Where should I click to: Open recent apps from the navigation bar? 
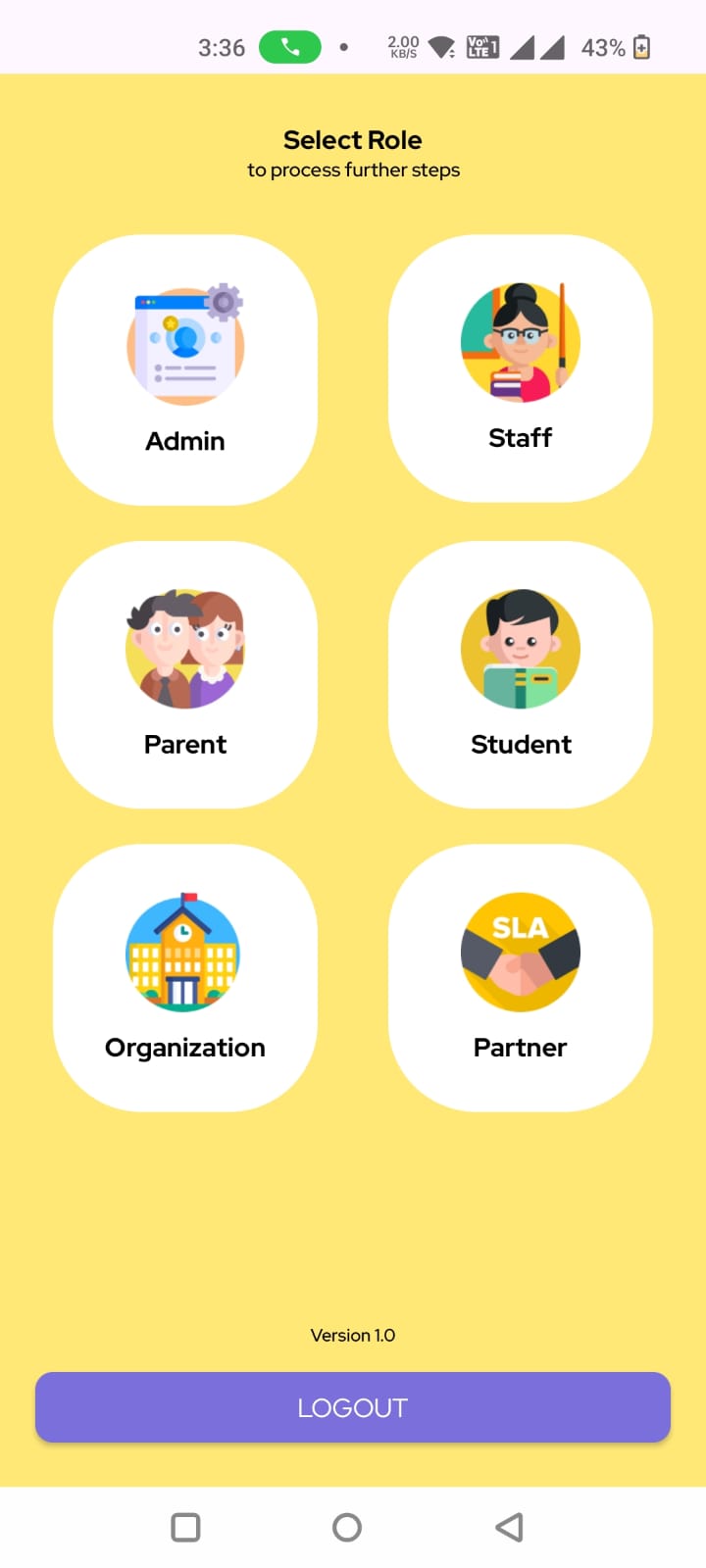tap(185, 1527)
